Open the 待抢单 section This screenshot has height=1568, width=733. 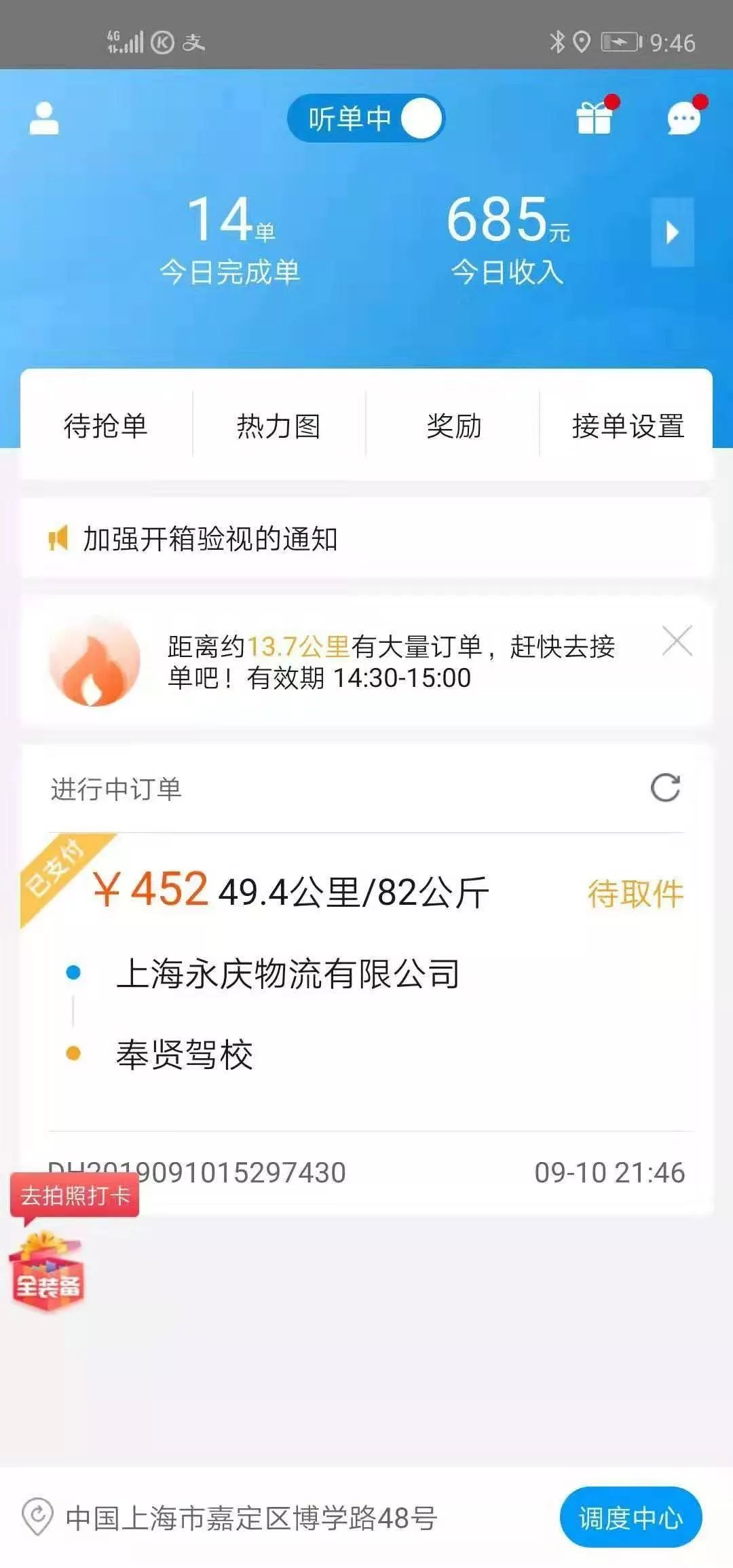coord(106,426)
